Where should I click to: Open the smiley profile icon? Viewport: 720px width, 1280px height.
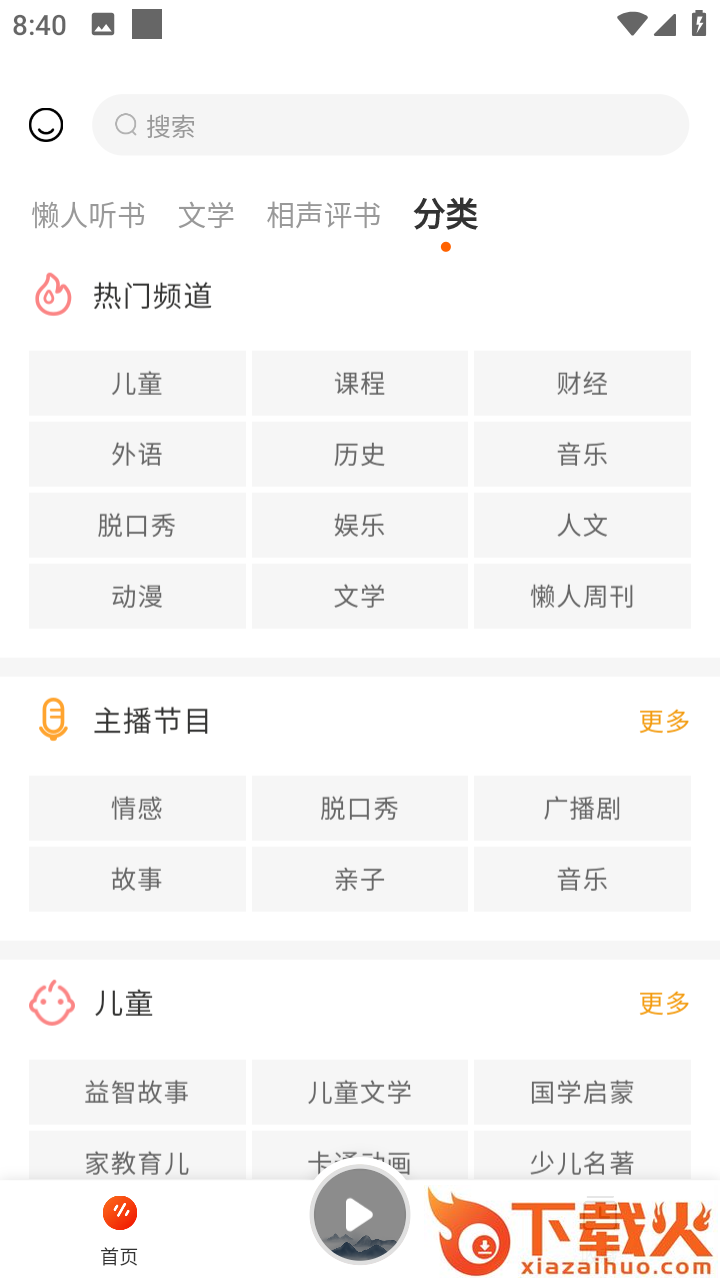click(x=46, y=125)
